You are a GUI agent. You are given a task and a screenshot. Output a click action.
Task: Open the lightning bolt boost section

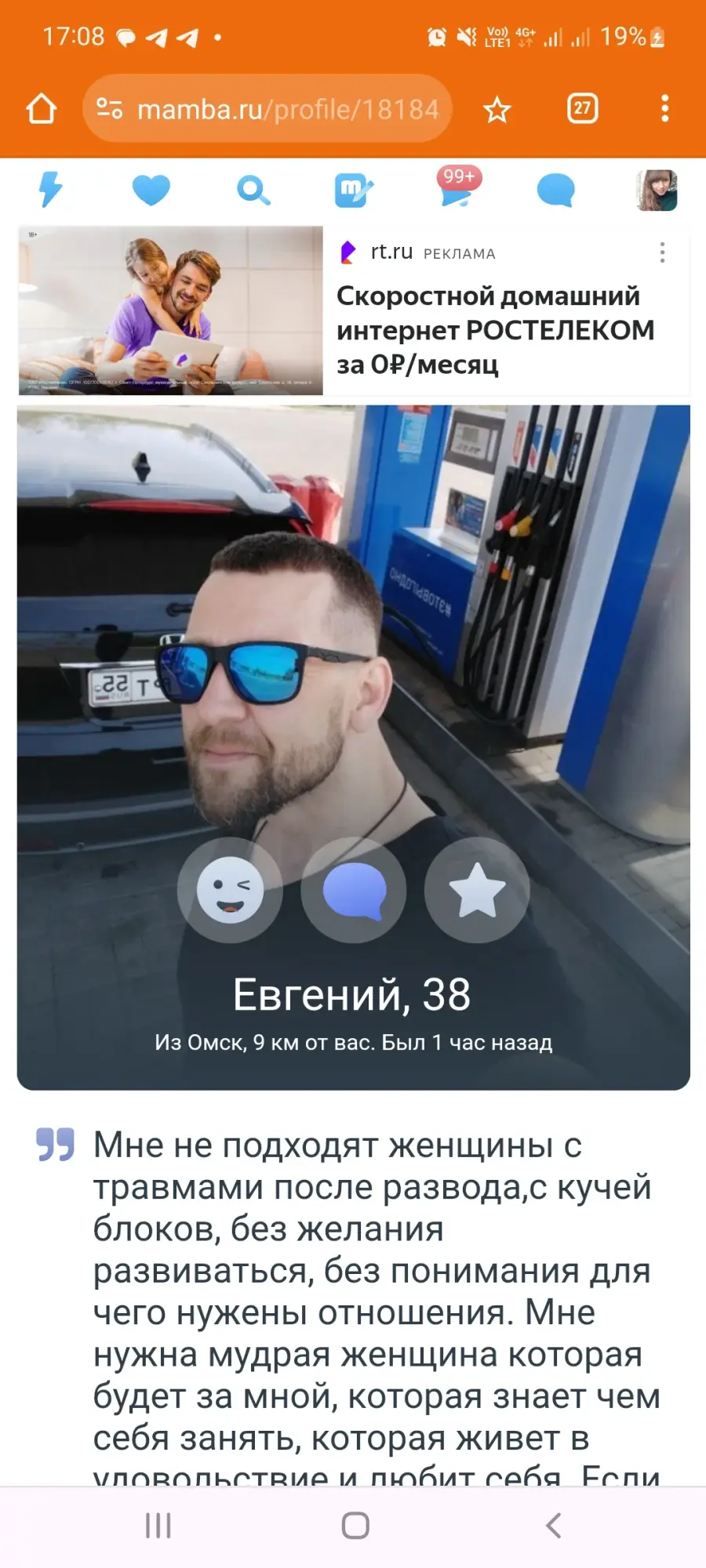pos(51,189)
